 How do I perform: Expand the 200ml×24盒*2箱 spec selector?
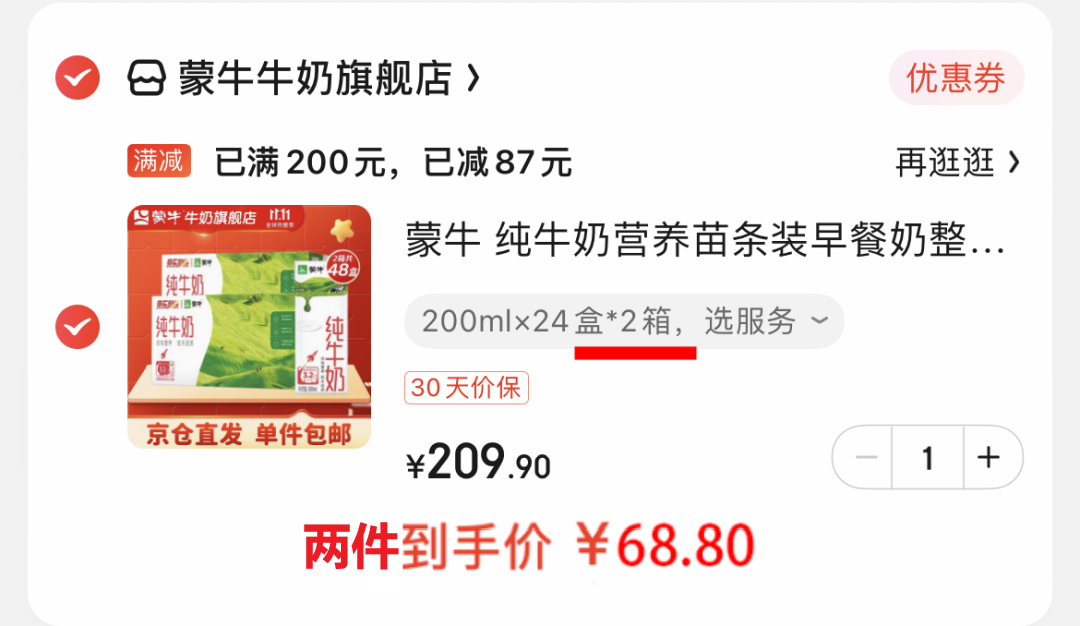pos(624,321)
